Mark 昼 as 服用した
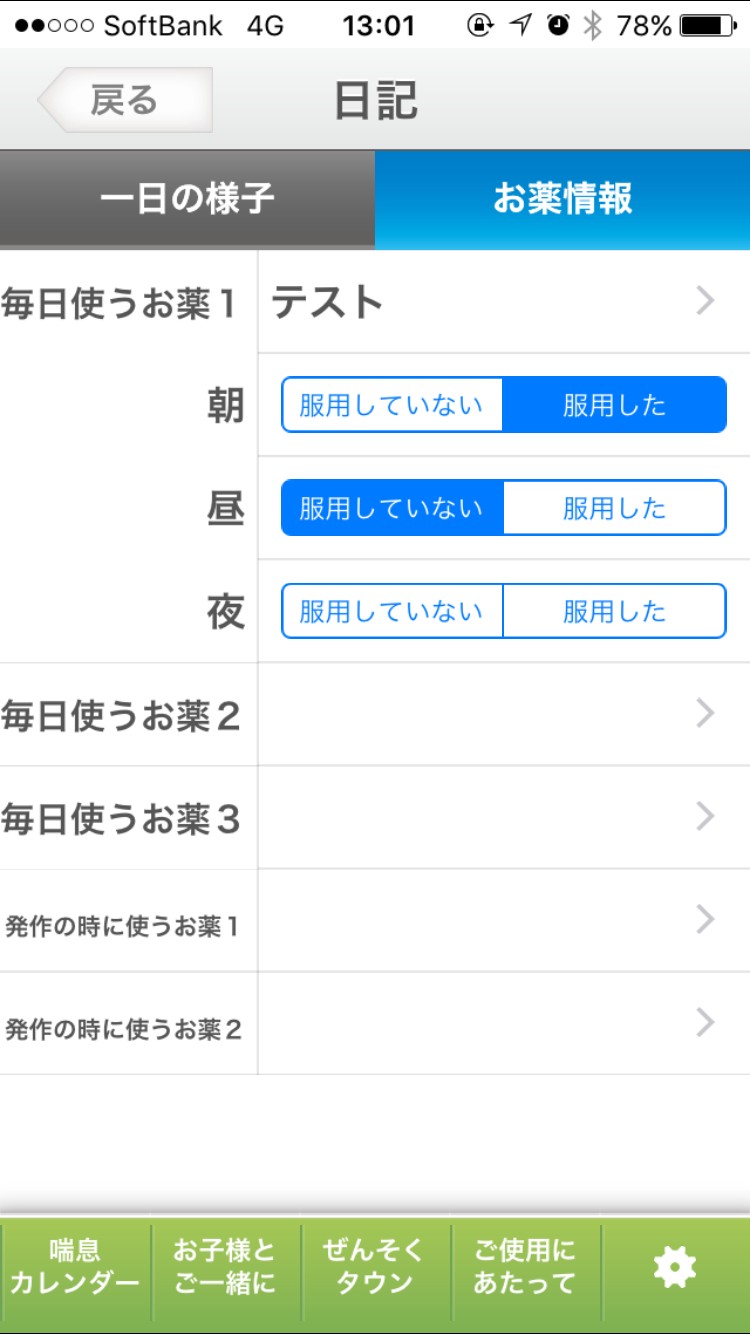The image size is (750, 1334). point(614,508)
